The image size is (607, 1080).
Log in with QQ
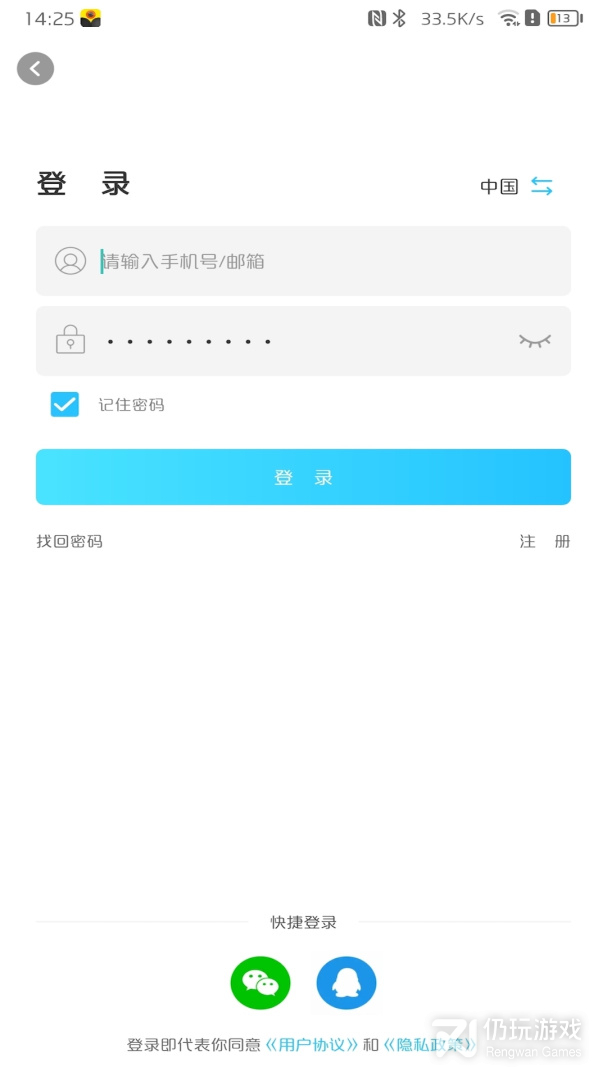tap(347, 983)
